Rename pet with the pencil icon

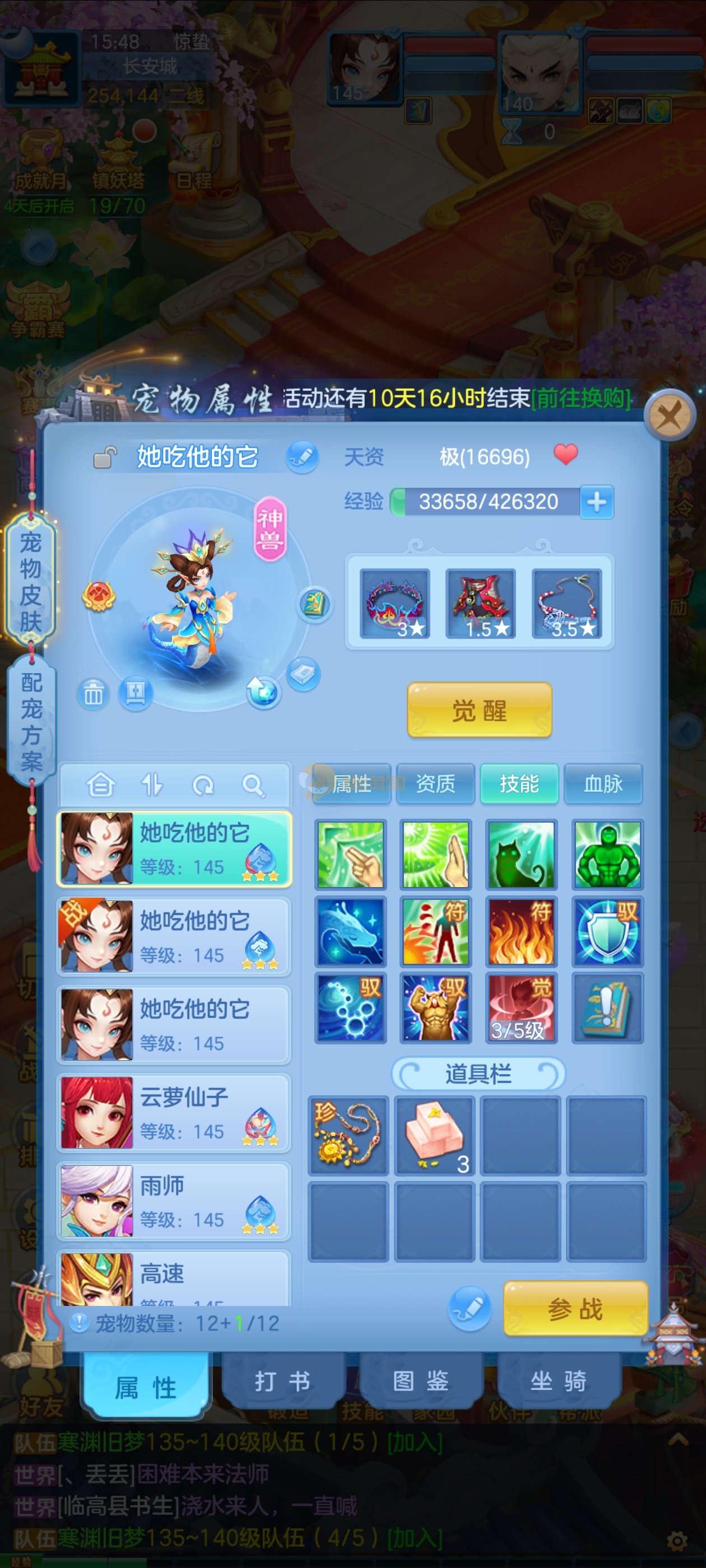pos(302,456)
